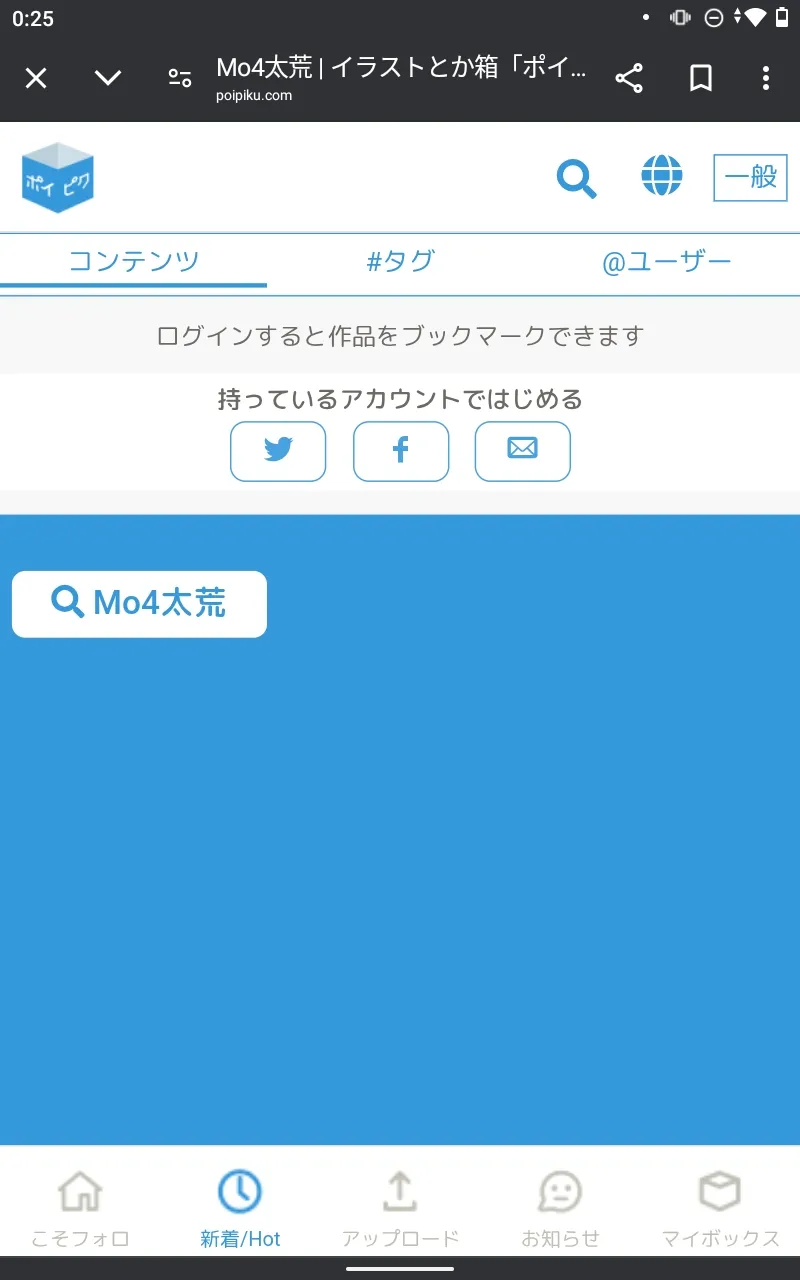Select the コンテンツ tab
800x1280 pixels.
(x=133, y=262)
